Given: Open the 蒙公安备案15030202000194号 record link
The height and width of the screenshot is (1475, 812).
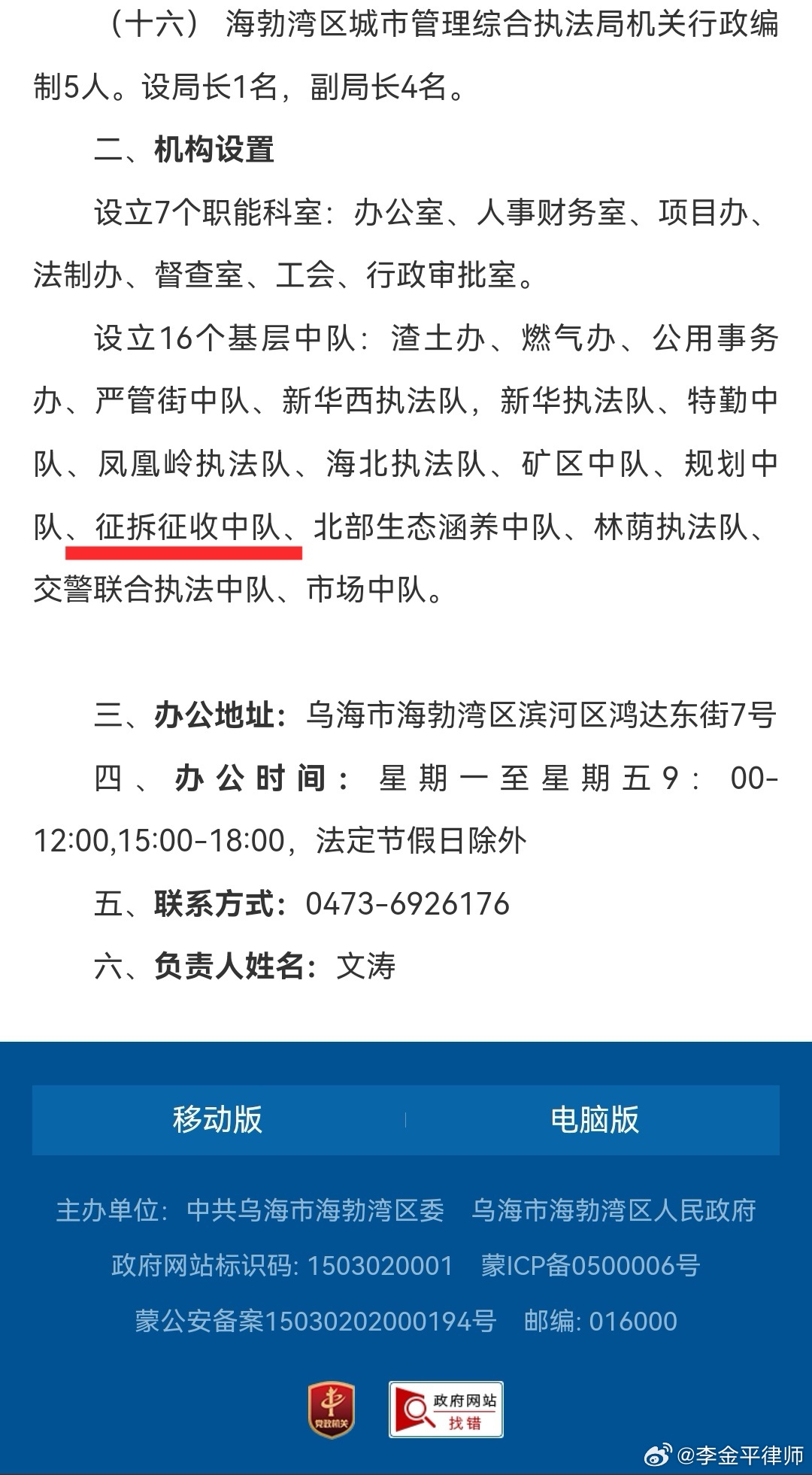Looking at the screenshot, I should click(315, 1321).
